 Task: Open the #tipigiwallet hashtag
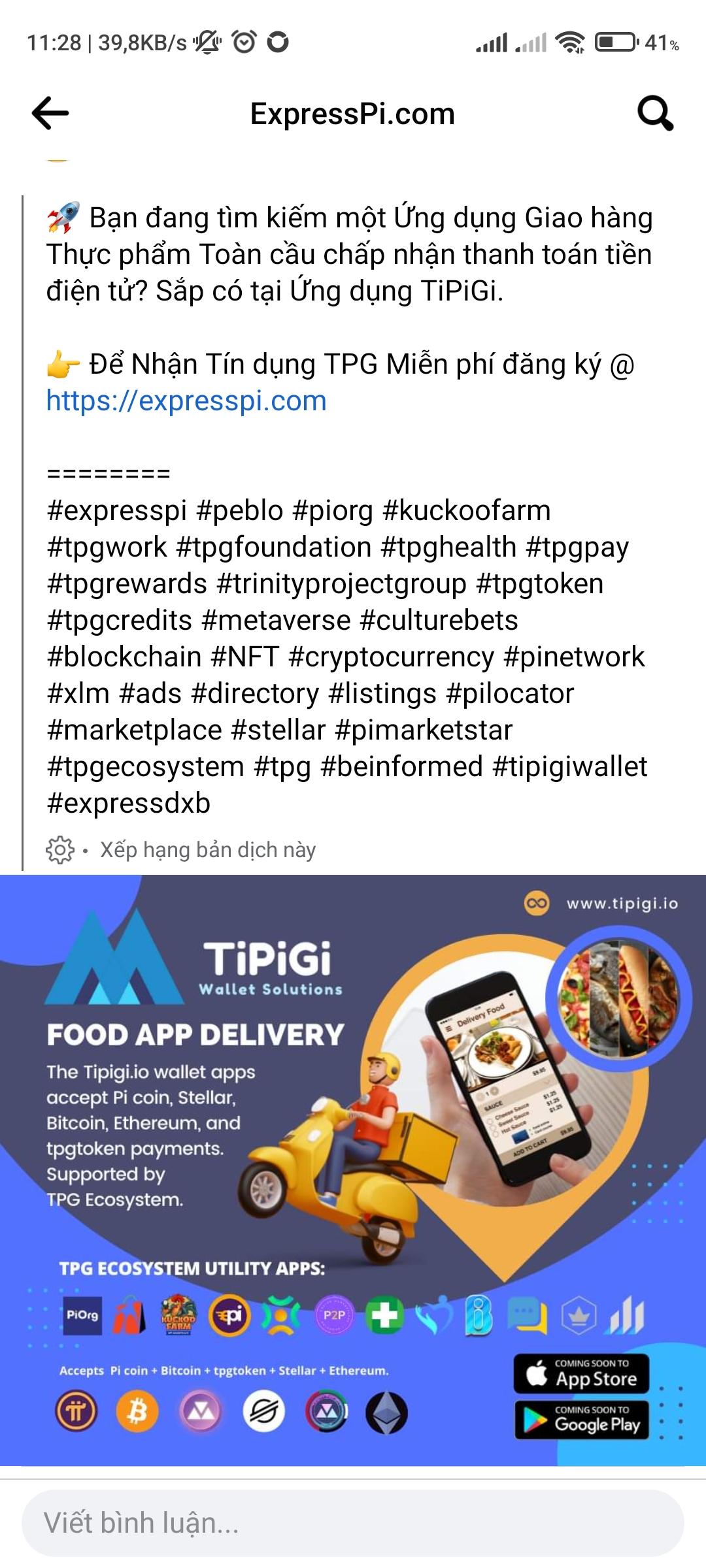coord(569,766)
